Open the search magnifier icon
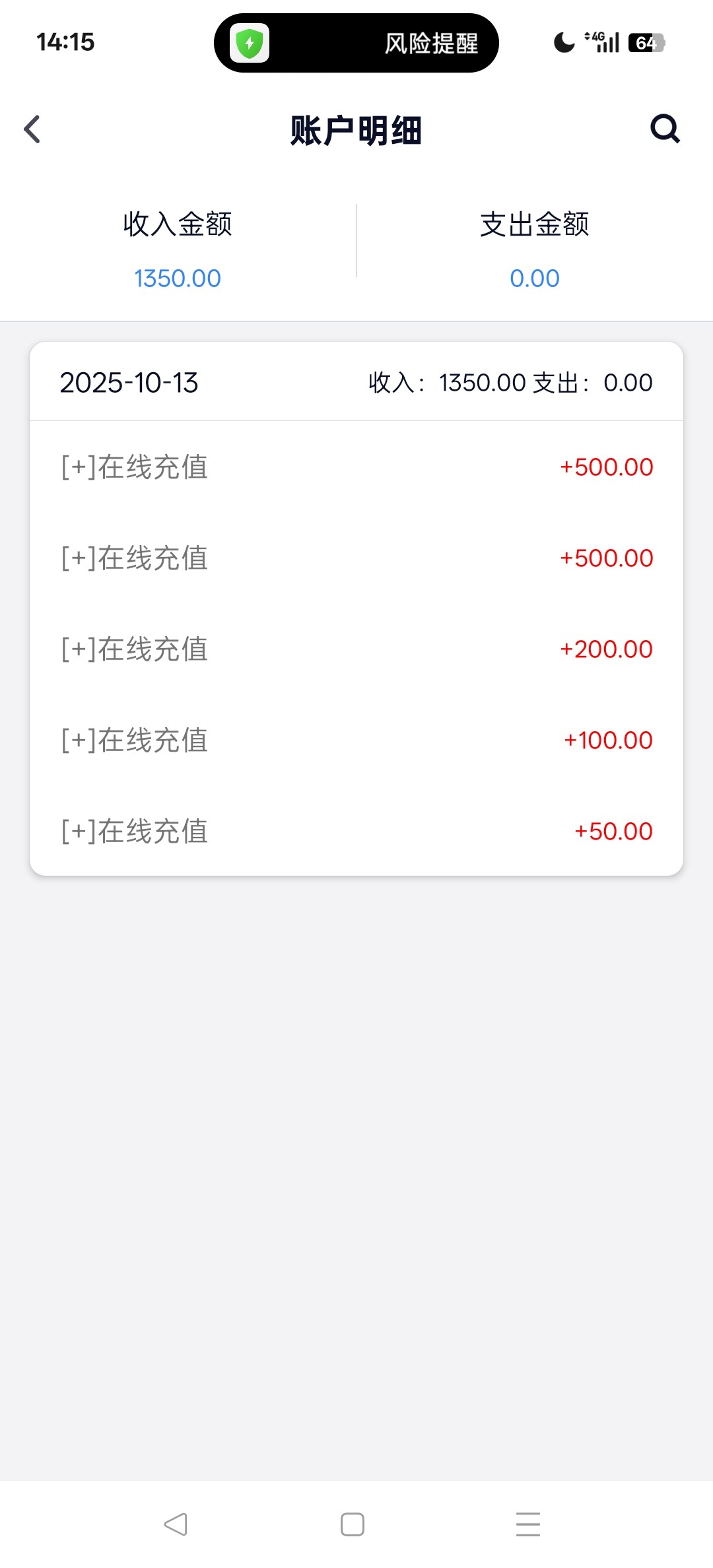The width and height of the screenshot is (713, 1568). coord(665,129)
